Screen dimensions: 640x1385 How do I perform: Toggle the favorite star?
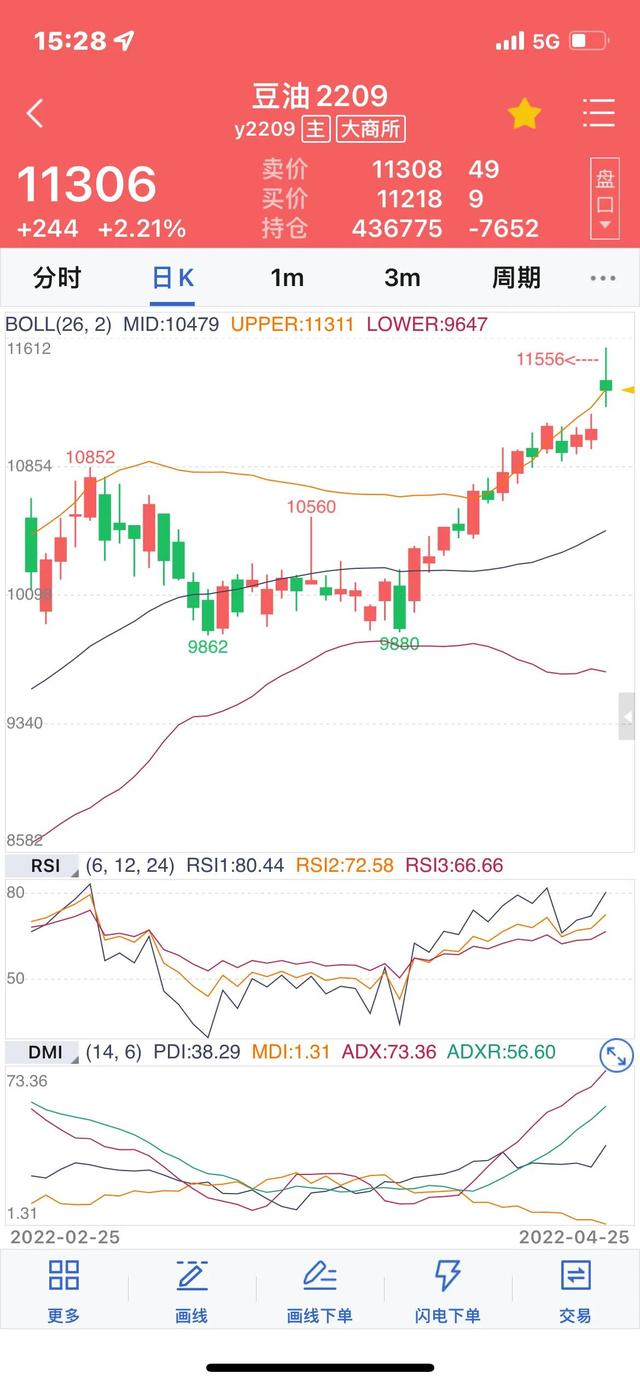(524, 114)
